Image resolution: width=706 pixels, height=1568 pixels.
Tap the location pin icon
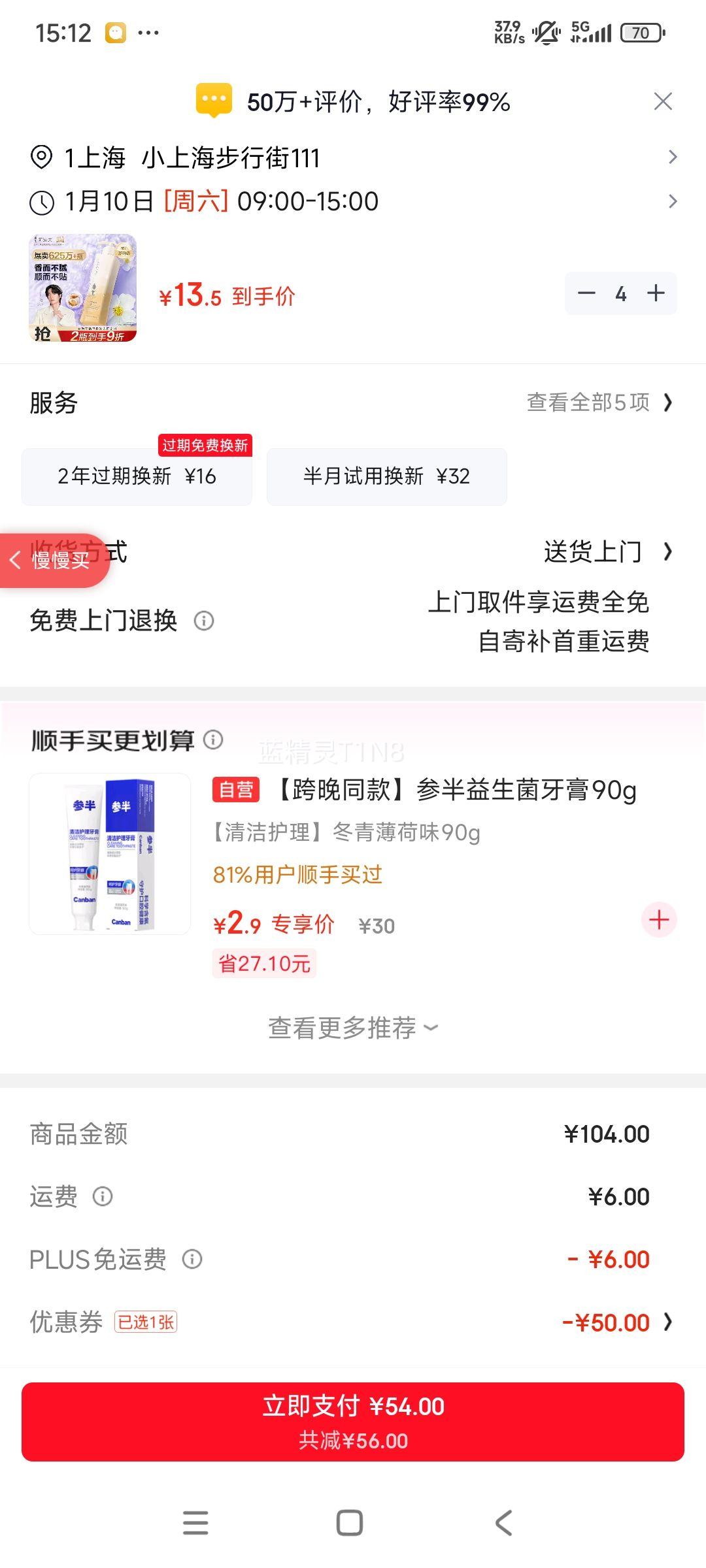[x=41, y=157]
